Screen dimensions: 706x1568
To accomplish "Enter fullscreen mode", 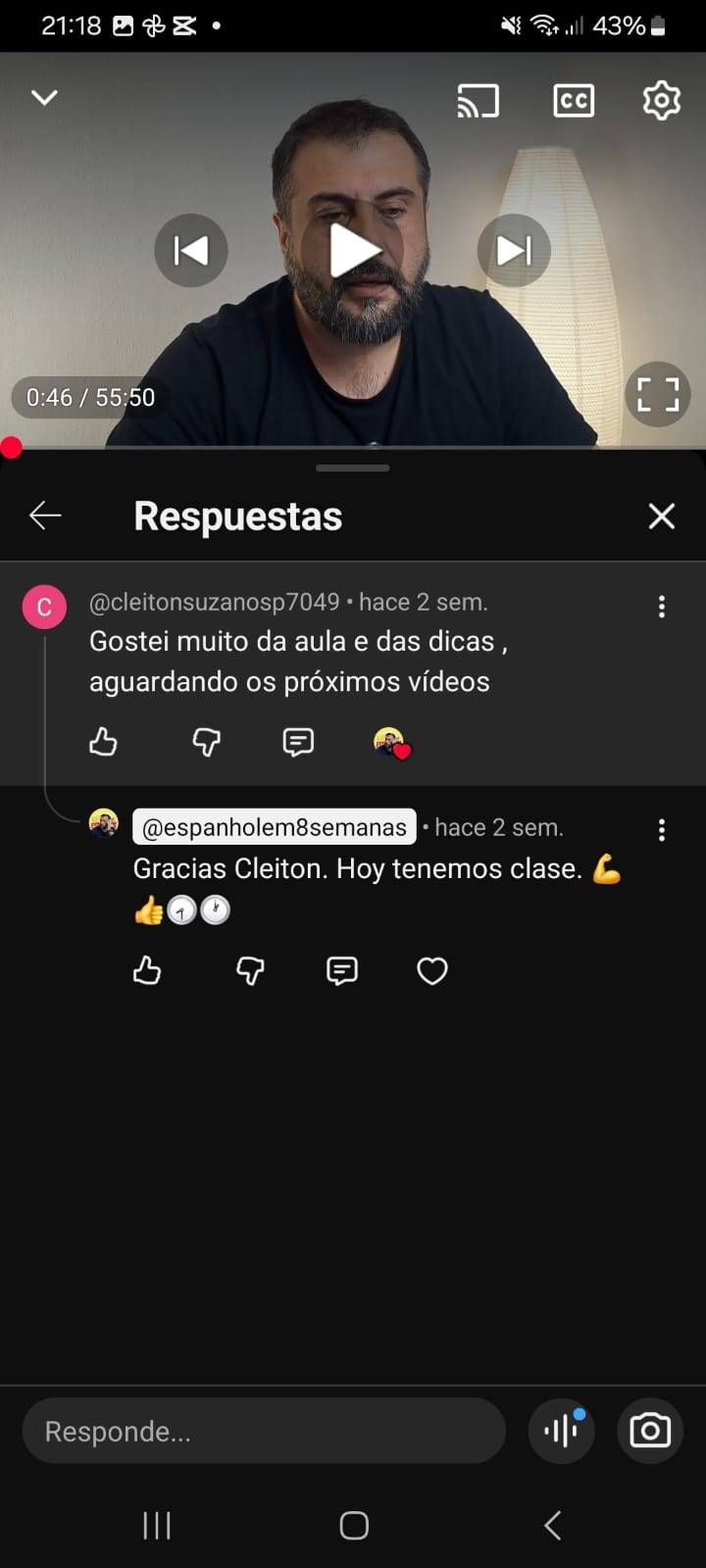I will point(657,395).
